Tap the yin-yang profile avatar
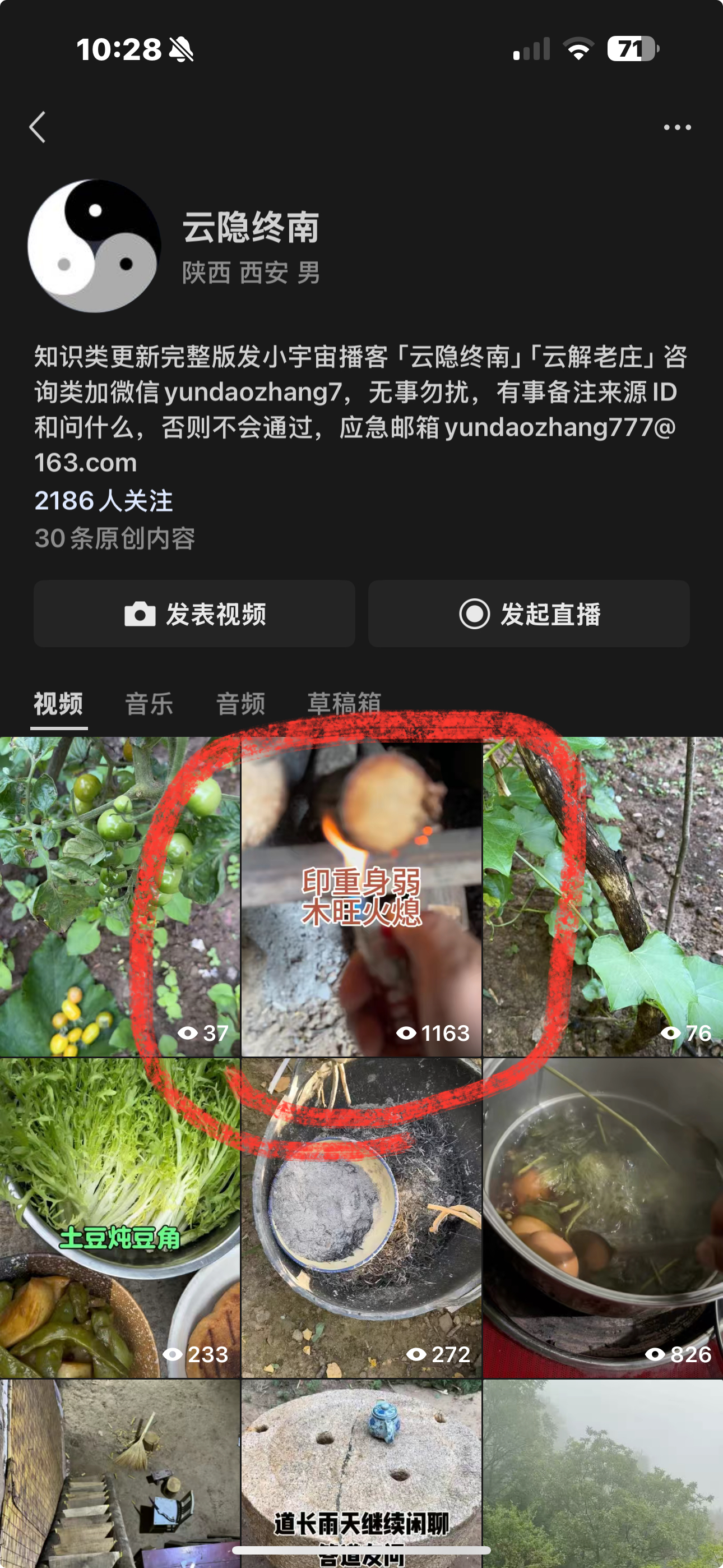 (94, 245)
